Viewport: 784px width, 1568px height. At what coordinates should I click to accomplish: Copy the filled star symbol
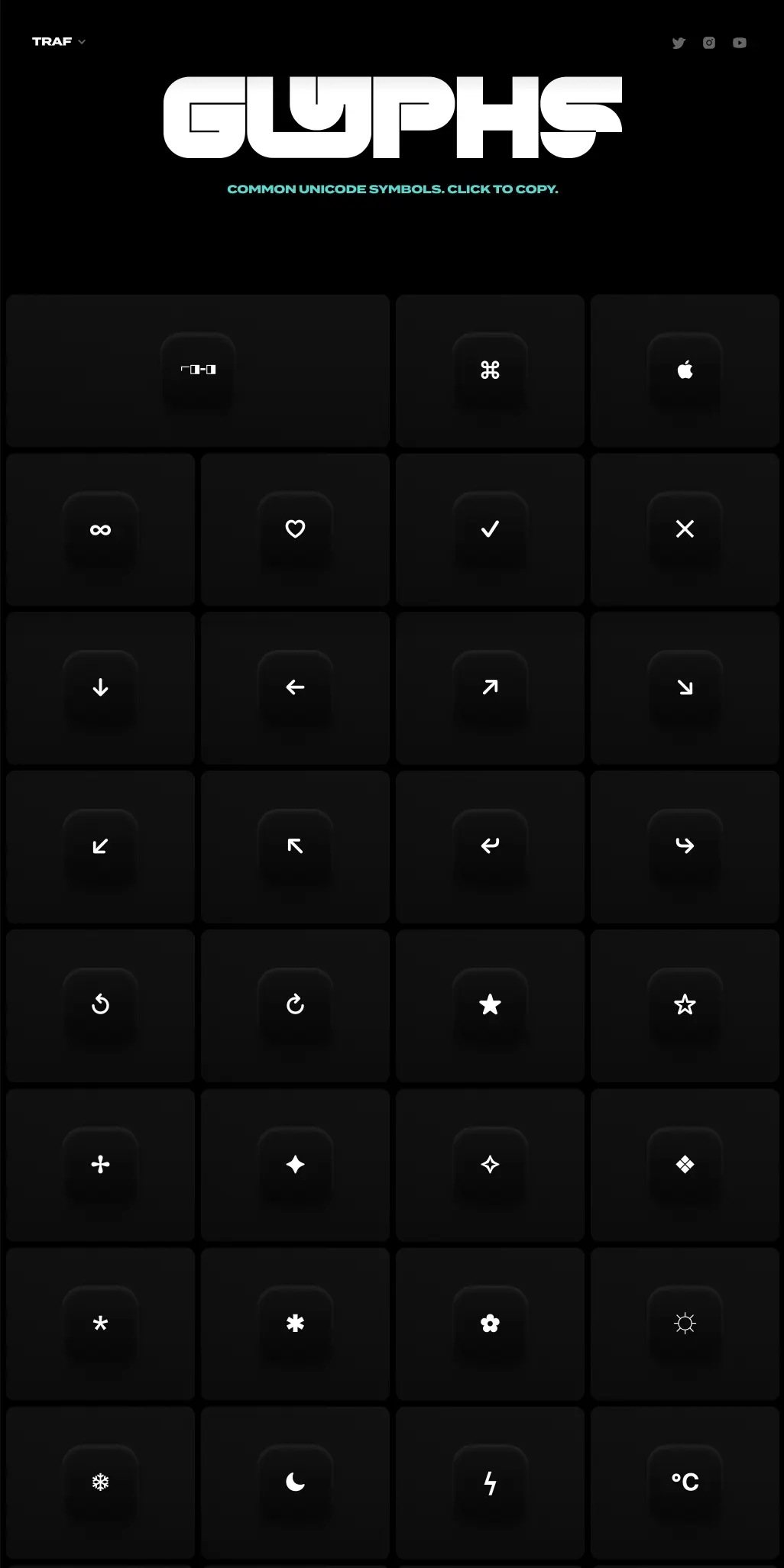490,1005
